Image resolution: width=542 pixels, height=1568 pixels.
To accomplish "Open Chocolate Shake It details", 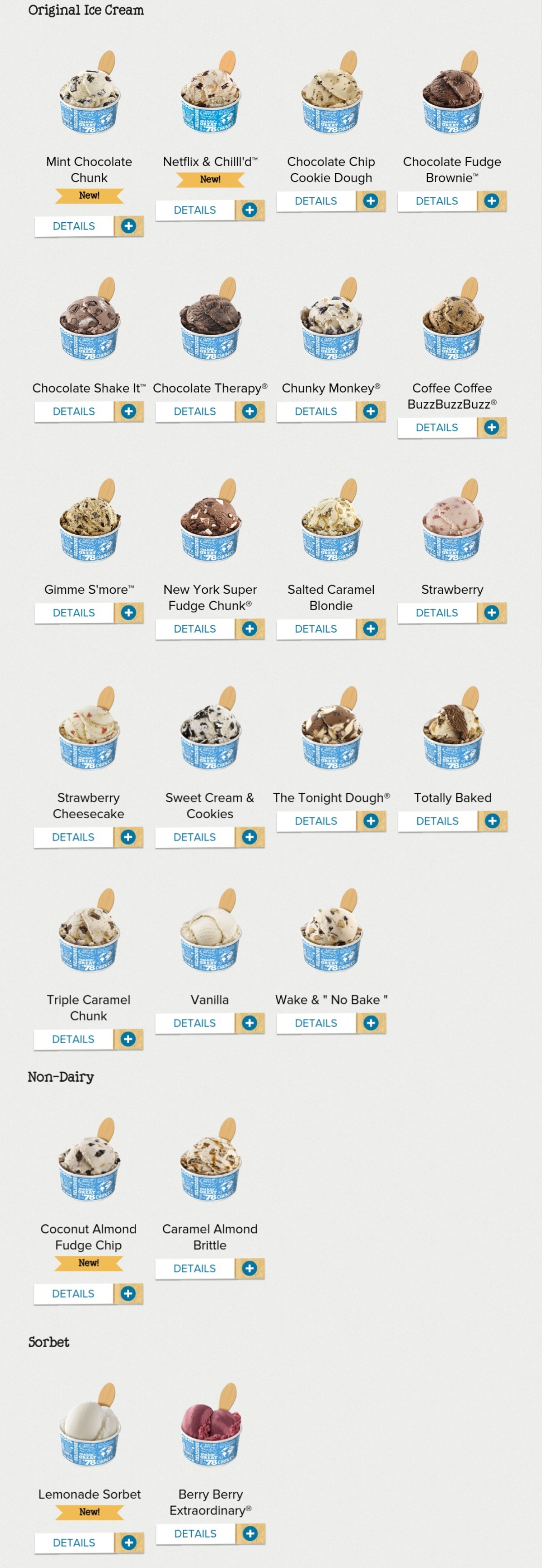I will point(73,411).
